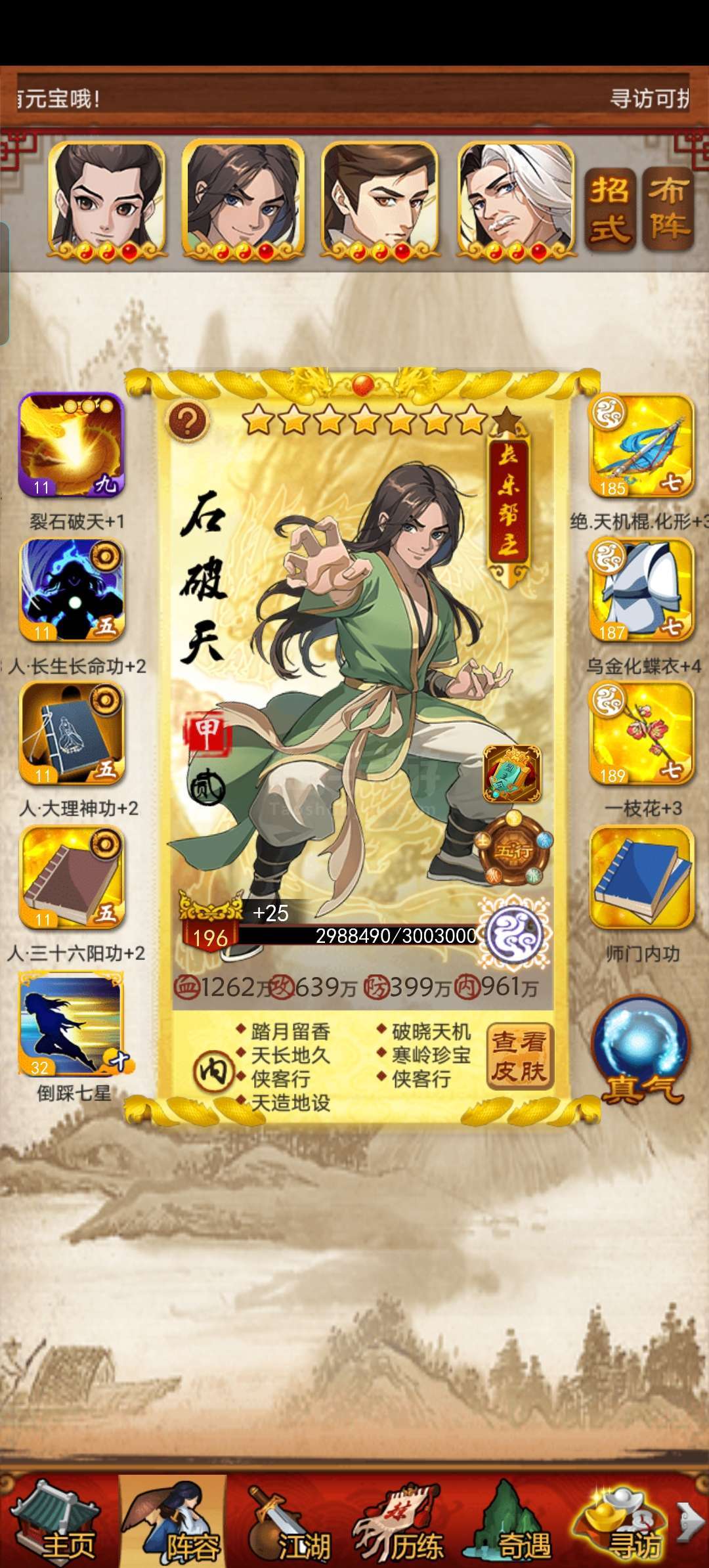Open the 人·大理神功+2 manual

click(72, 733)
